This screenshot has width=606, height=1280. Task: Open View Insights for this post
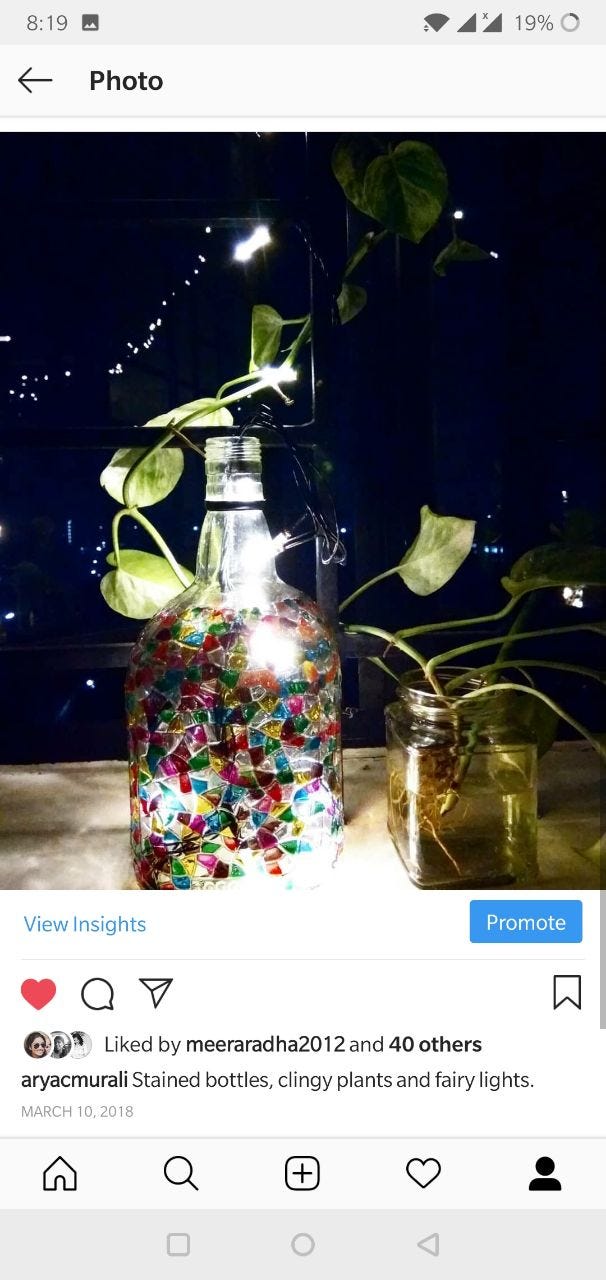pos(85,924)
